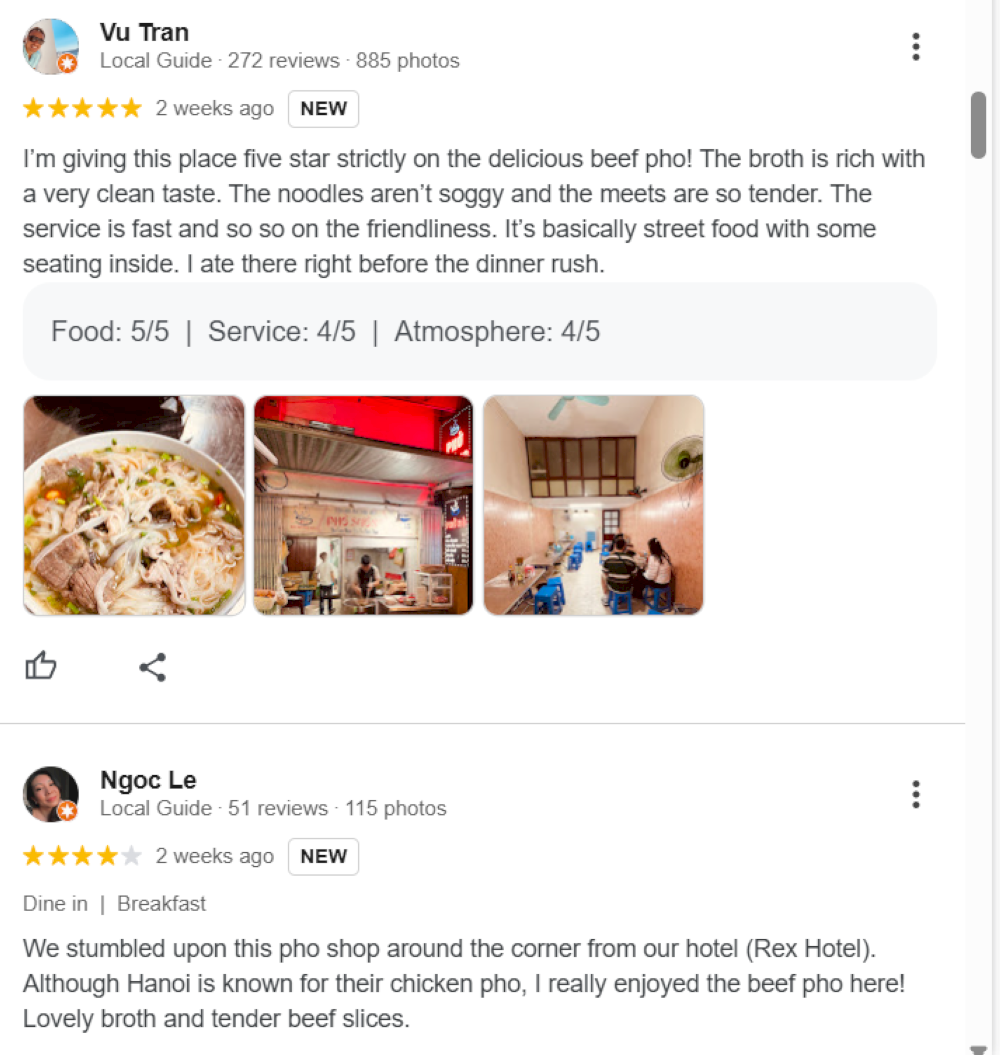Click the fifth star on Vu Tran's rating
Screen dimensions: 1000x1055
coord(130,107)
